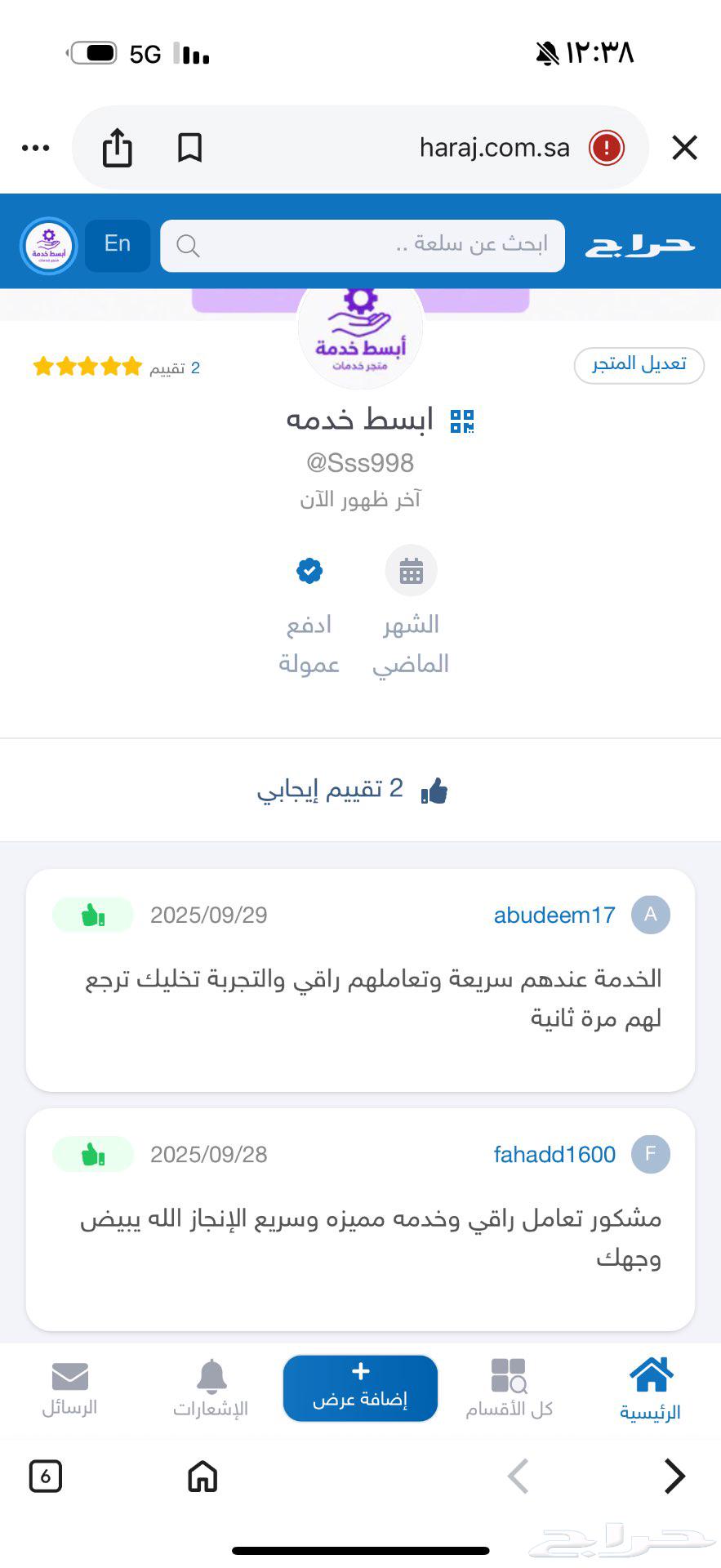Tap 'إضافة عرض' to add a new listing
Viewport: 721px width, 1568px height.
tap(359, 1388)
